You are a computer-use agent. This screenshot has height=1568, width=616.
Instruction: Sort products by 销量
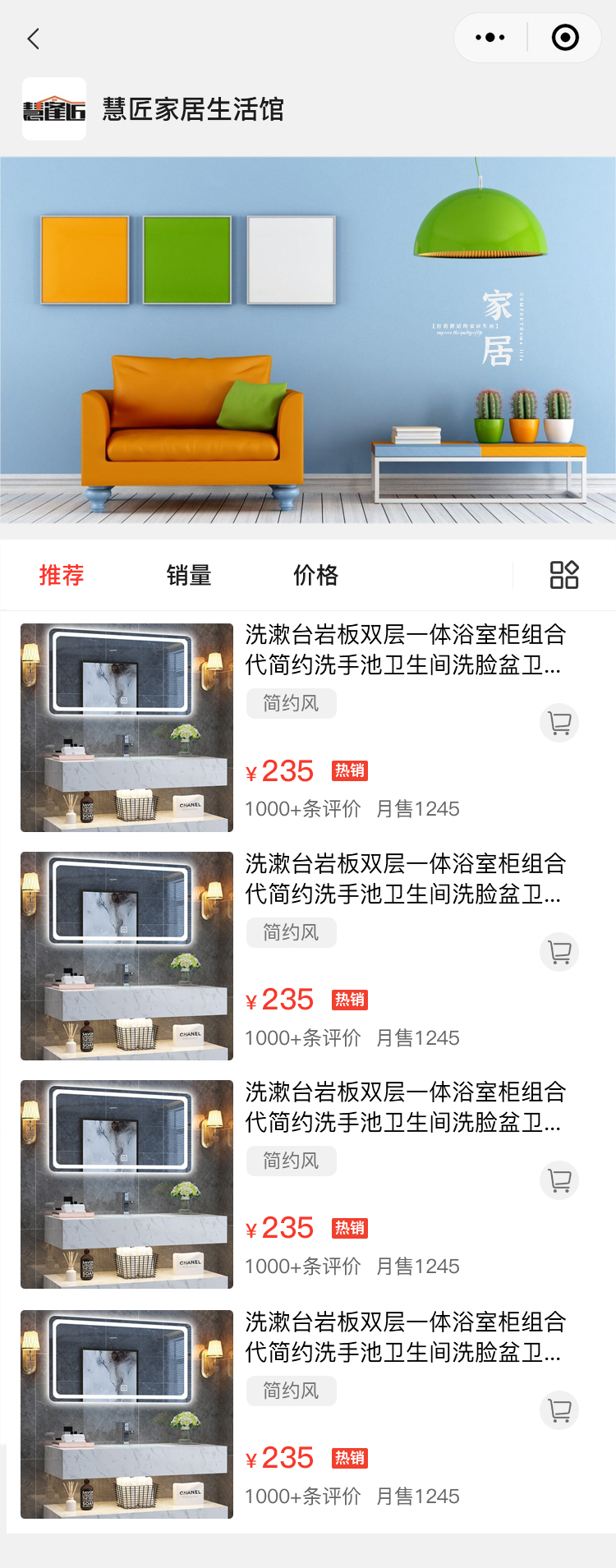pyautogui.click(x=189, y=575)
